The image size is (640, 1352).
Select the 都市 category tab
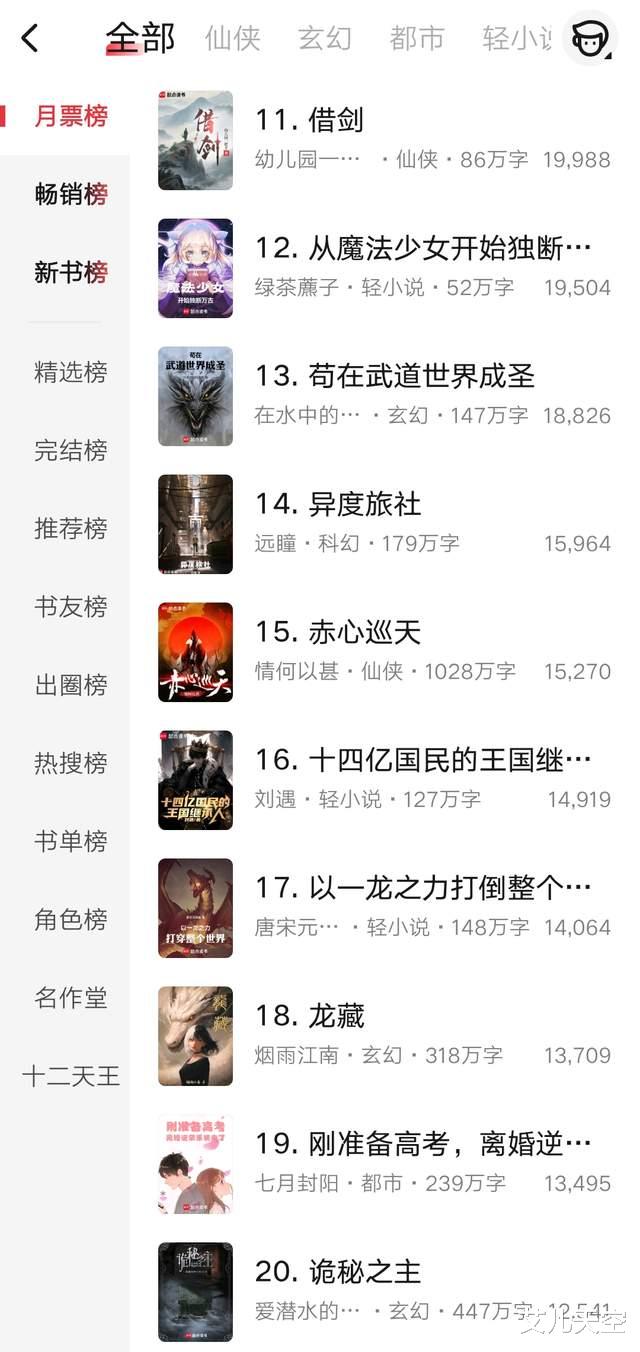click(x=417, y=39)
